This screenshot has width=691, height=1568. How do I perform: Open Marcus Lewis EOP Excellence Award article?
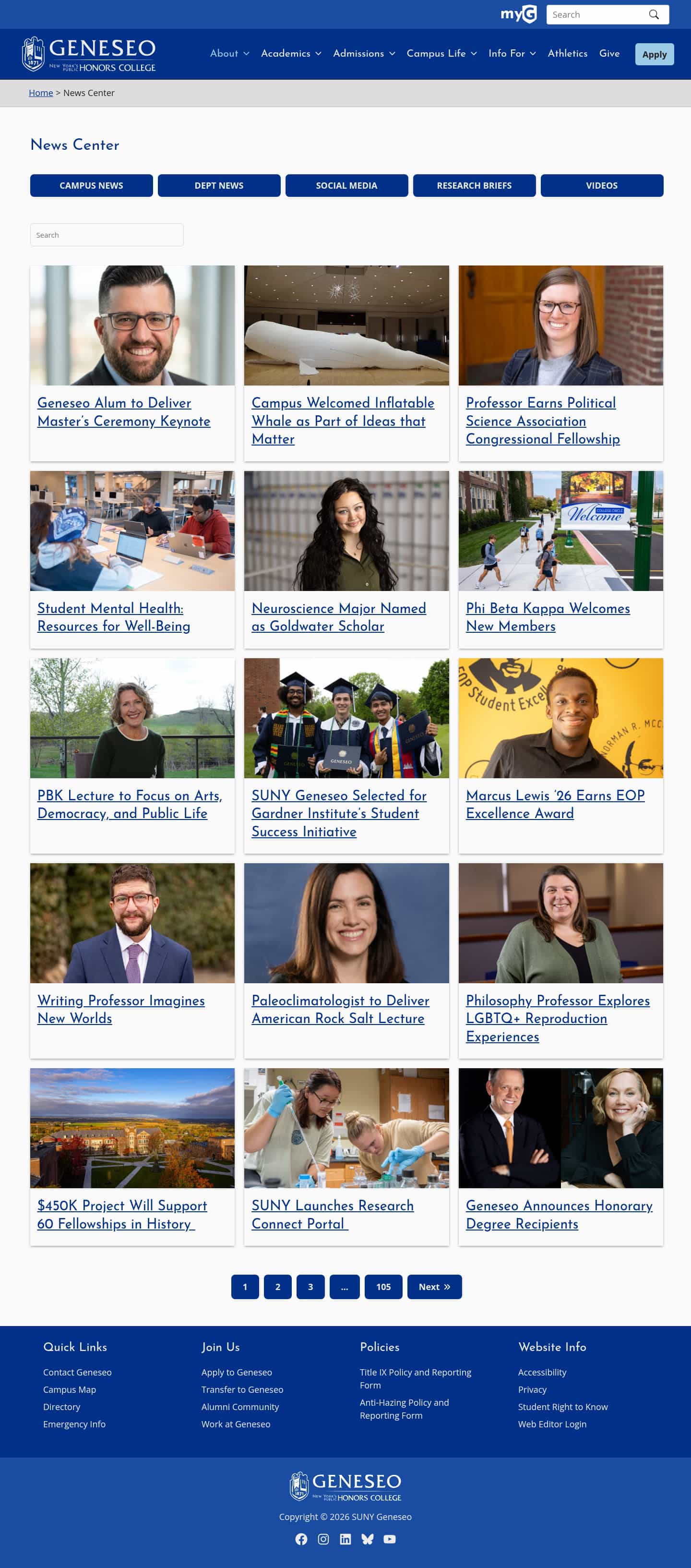tap(555, 804)
